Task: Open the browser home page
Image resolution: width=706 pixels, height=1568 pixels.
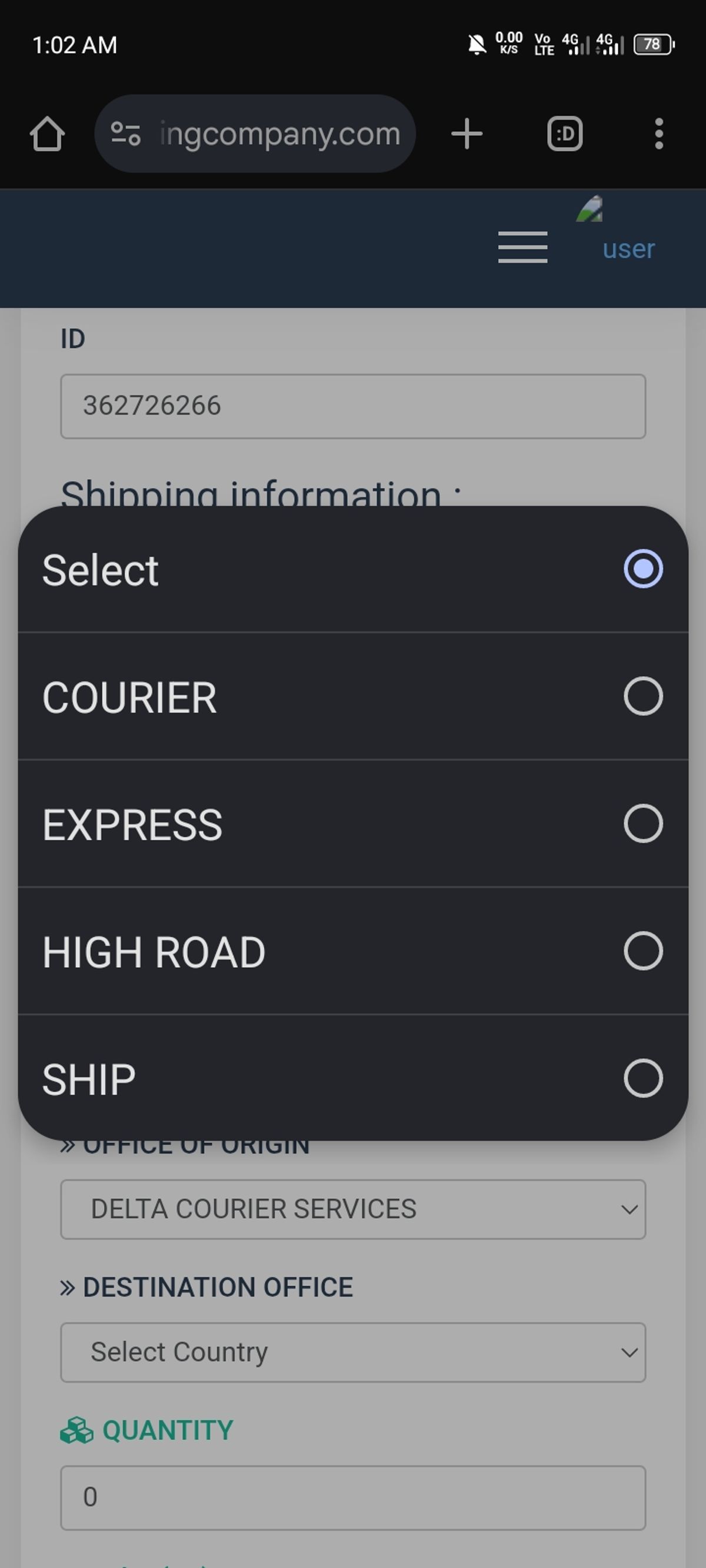Action: 48,134
